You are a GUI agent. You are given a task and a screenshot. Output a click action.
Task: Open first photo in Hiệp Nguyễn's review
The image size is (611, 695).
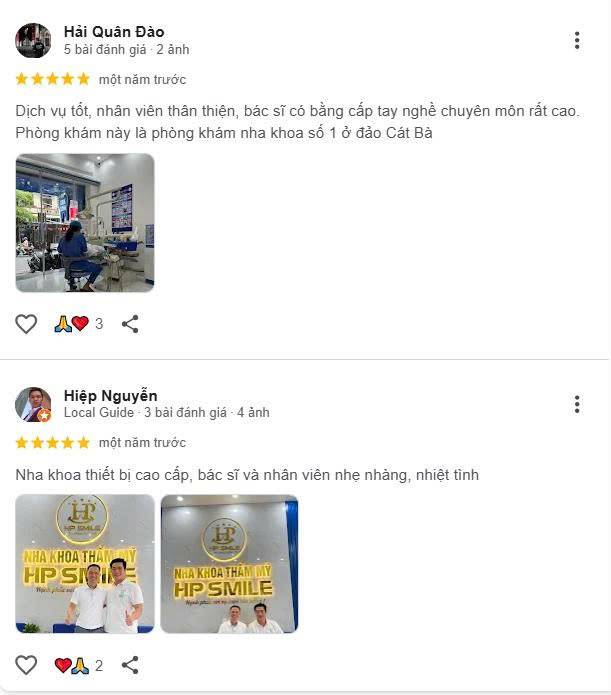[x=85, y=564]
